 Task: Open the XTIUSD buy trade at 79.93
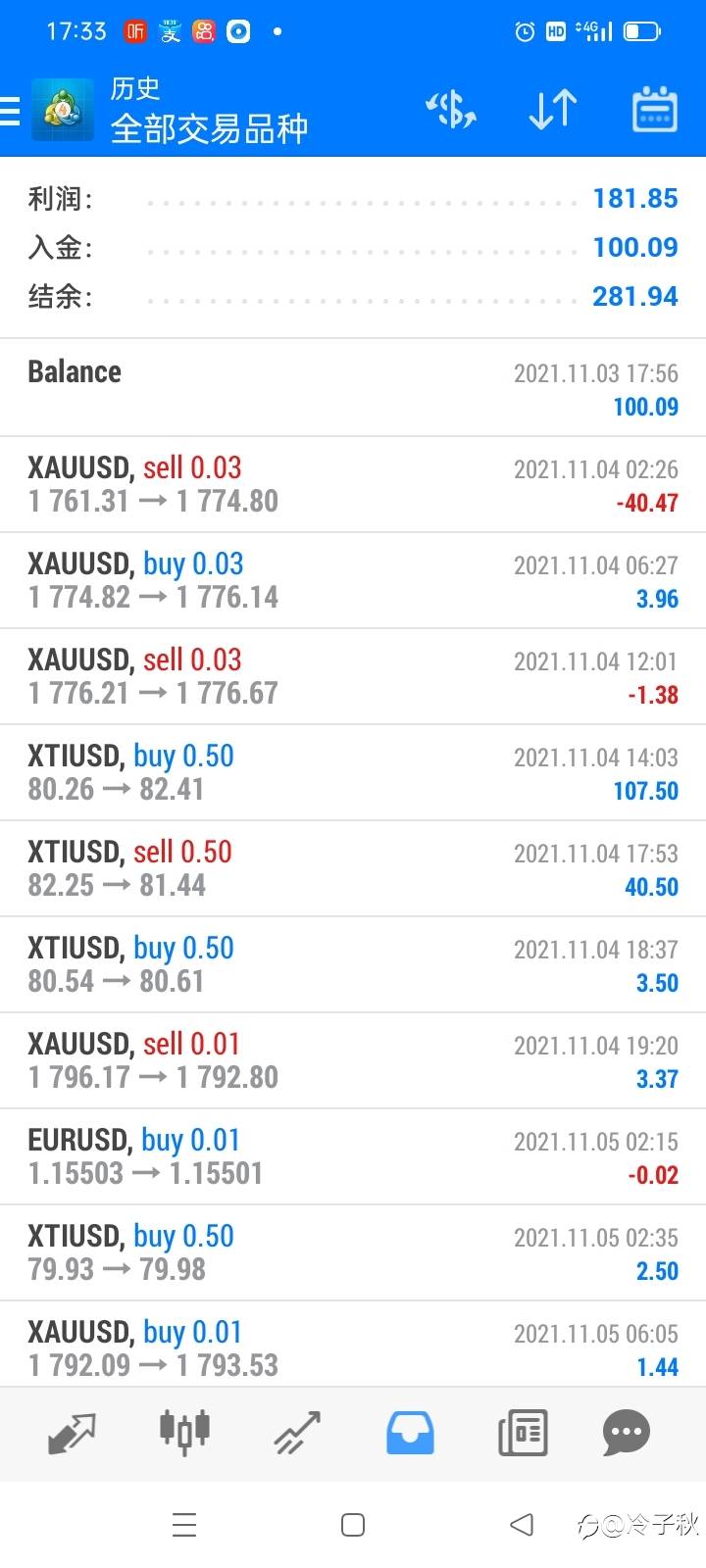click(x=353, y=1253)
